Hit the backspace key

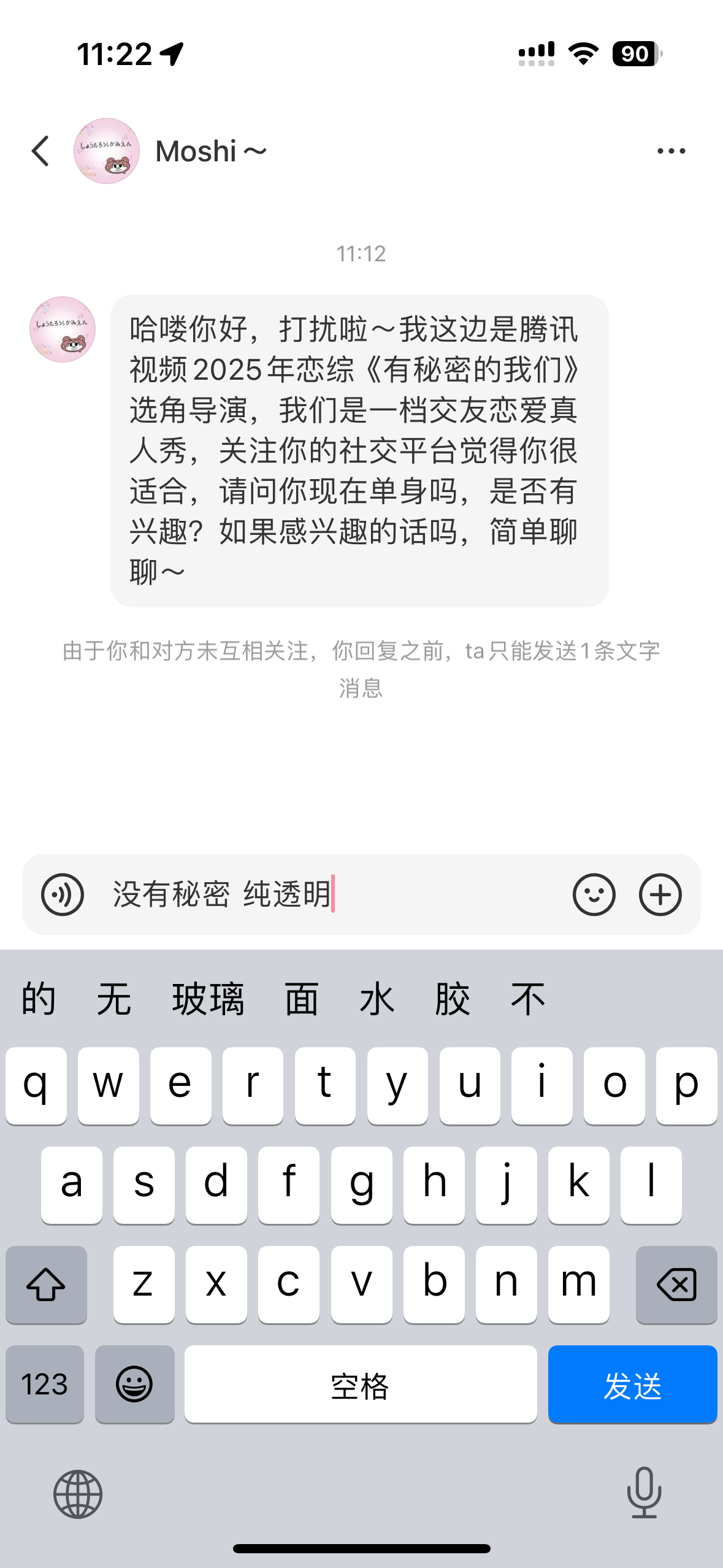tap(676, 1285)
